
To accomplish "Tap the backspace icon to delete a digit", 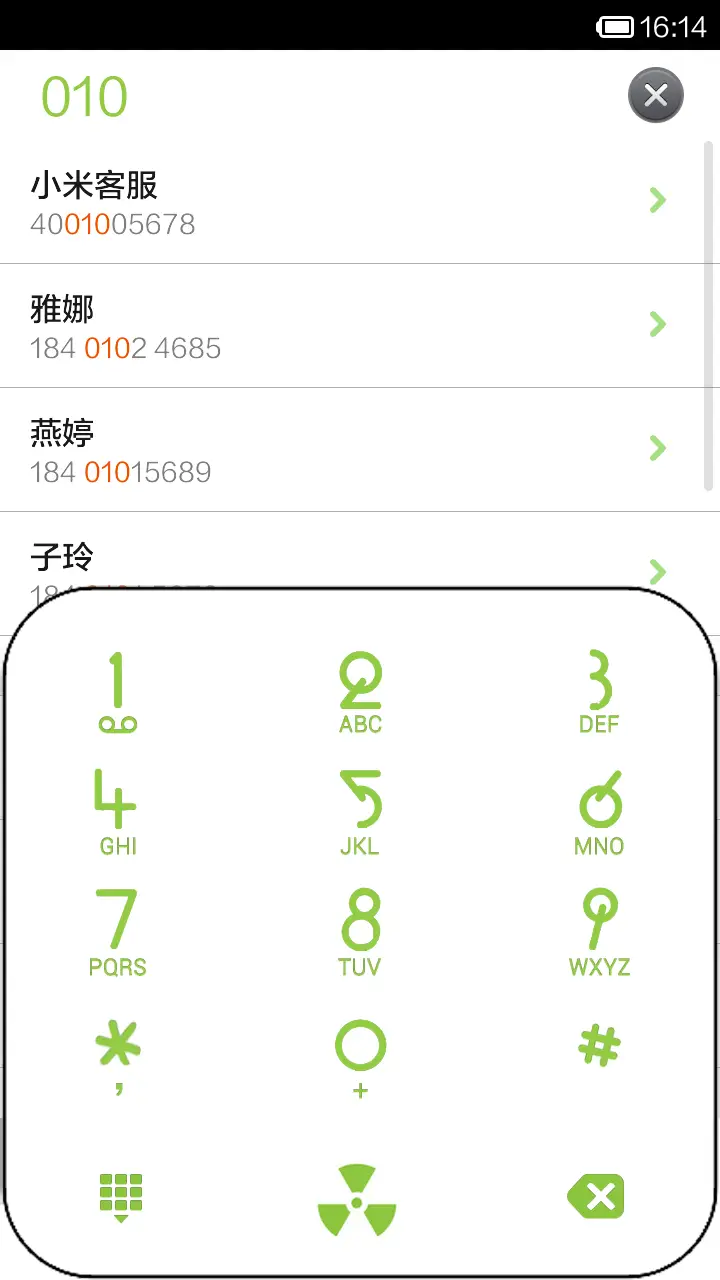I will [x=595, y=1197].
